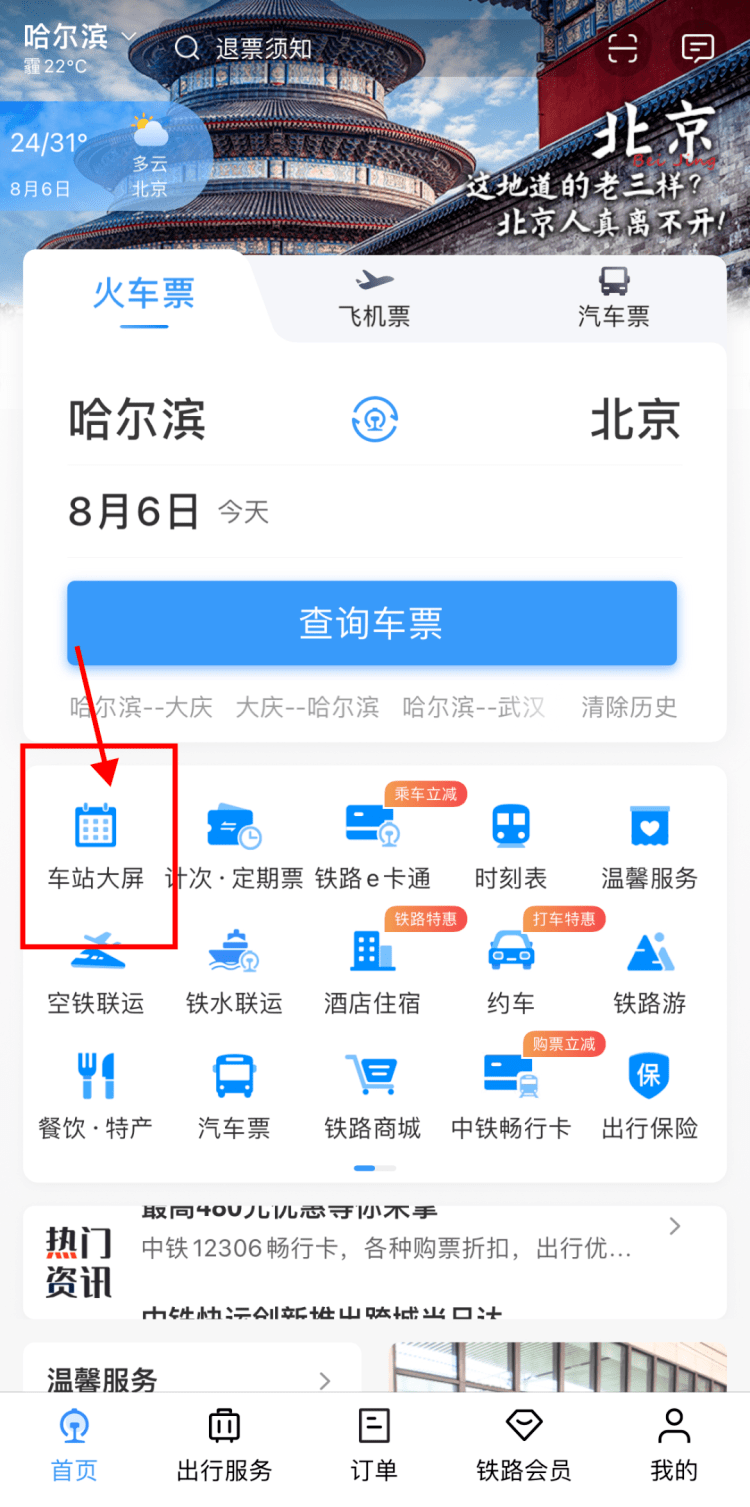
Task: Switch to the 汽车票 tab
Action: 613,297
